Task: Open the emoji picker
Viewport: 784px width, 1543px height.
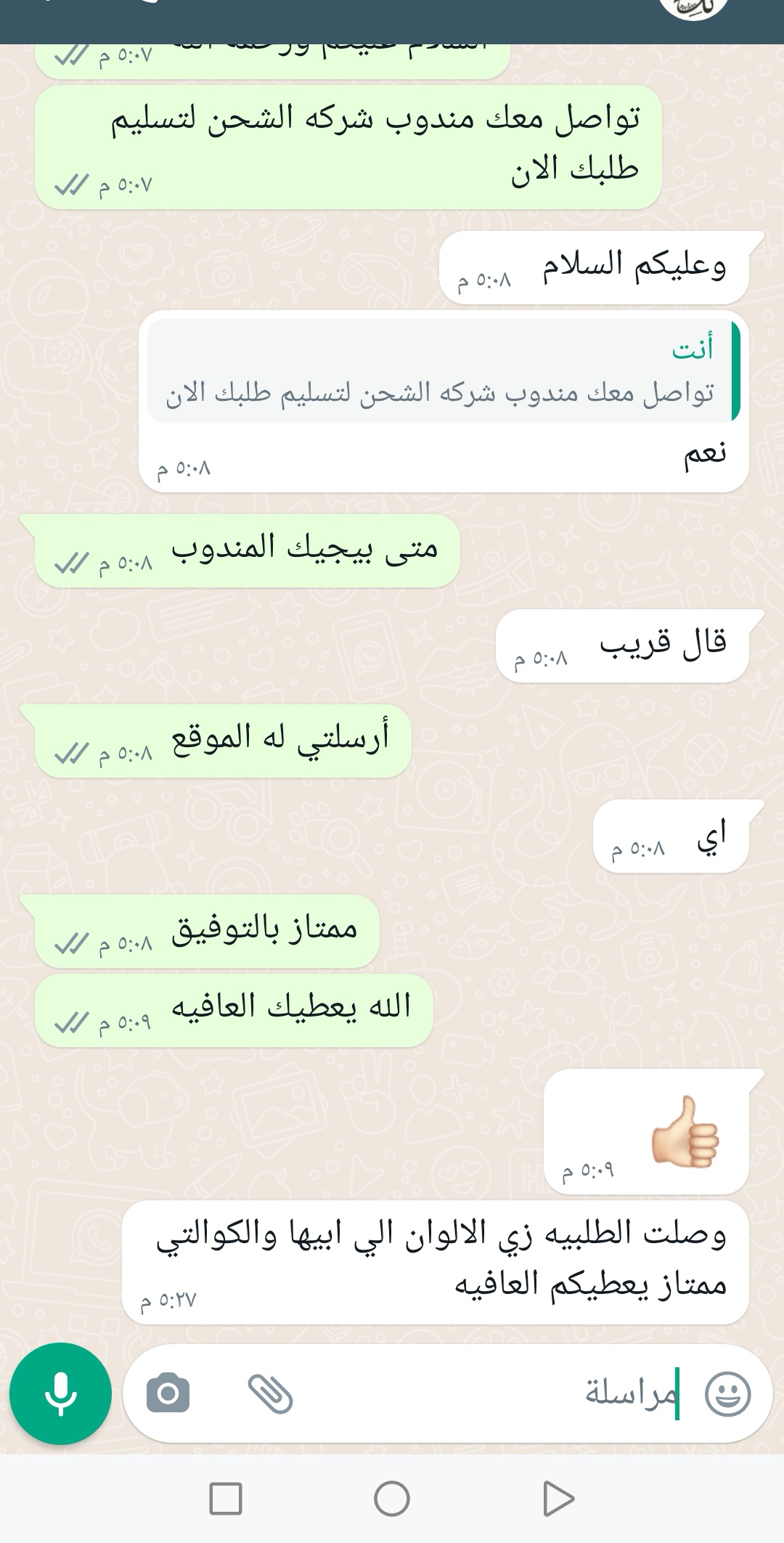Action: (x=728, y=1393)
